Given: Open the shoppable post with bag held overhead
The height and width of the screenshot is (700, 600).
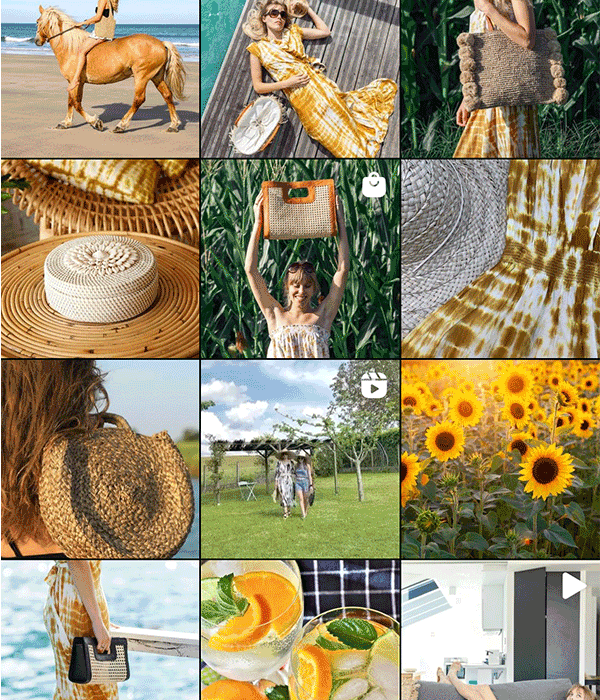Looking at the screenshot, I should click(300, 258).
